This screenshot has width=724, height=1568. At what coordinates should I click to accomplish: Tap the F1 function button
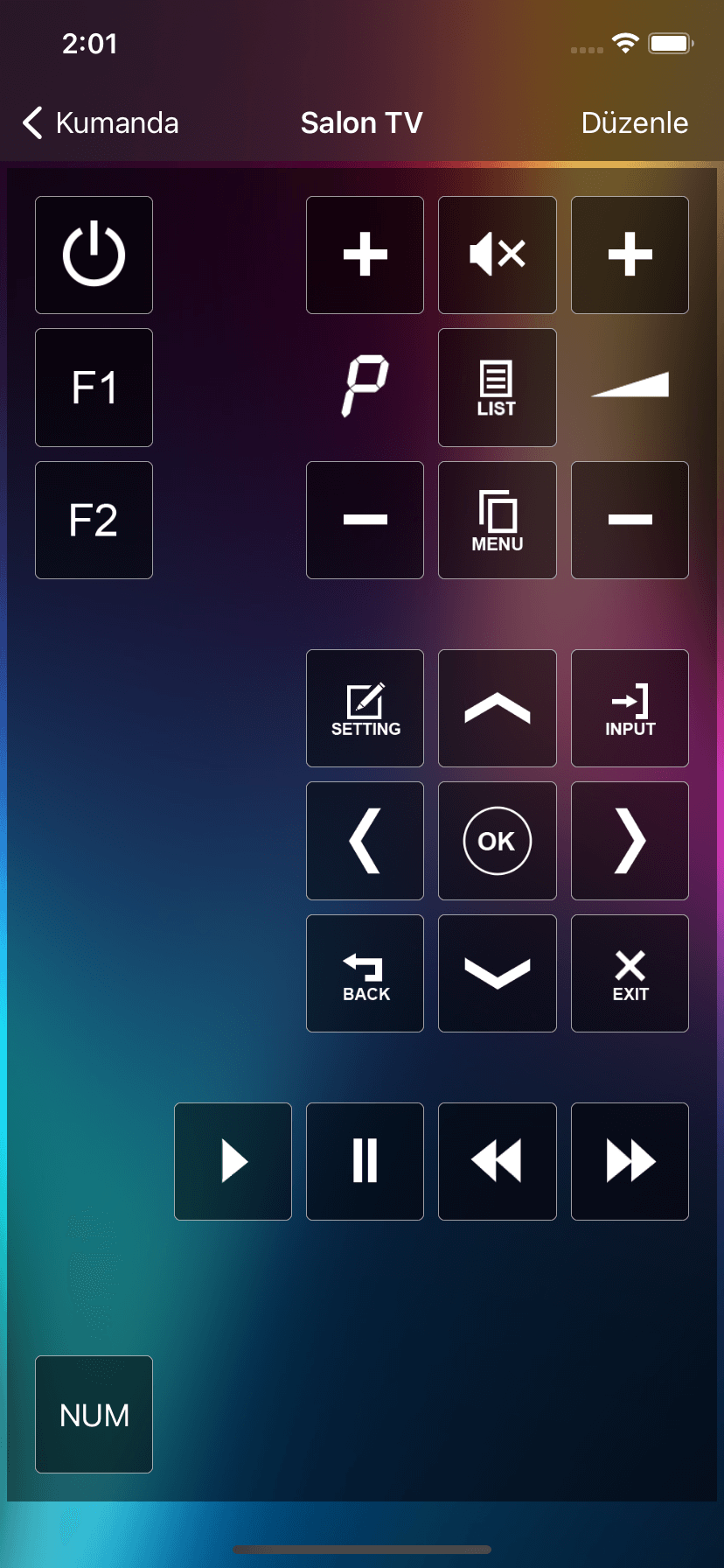tap(94, 388)
